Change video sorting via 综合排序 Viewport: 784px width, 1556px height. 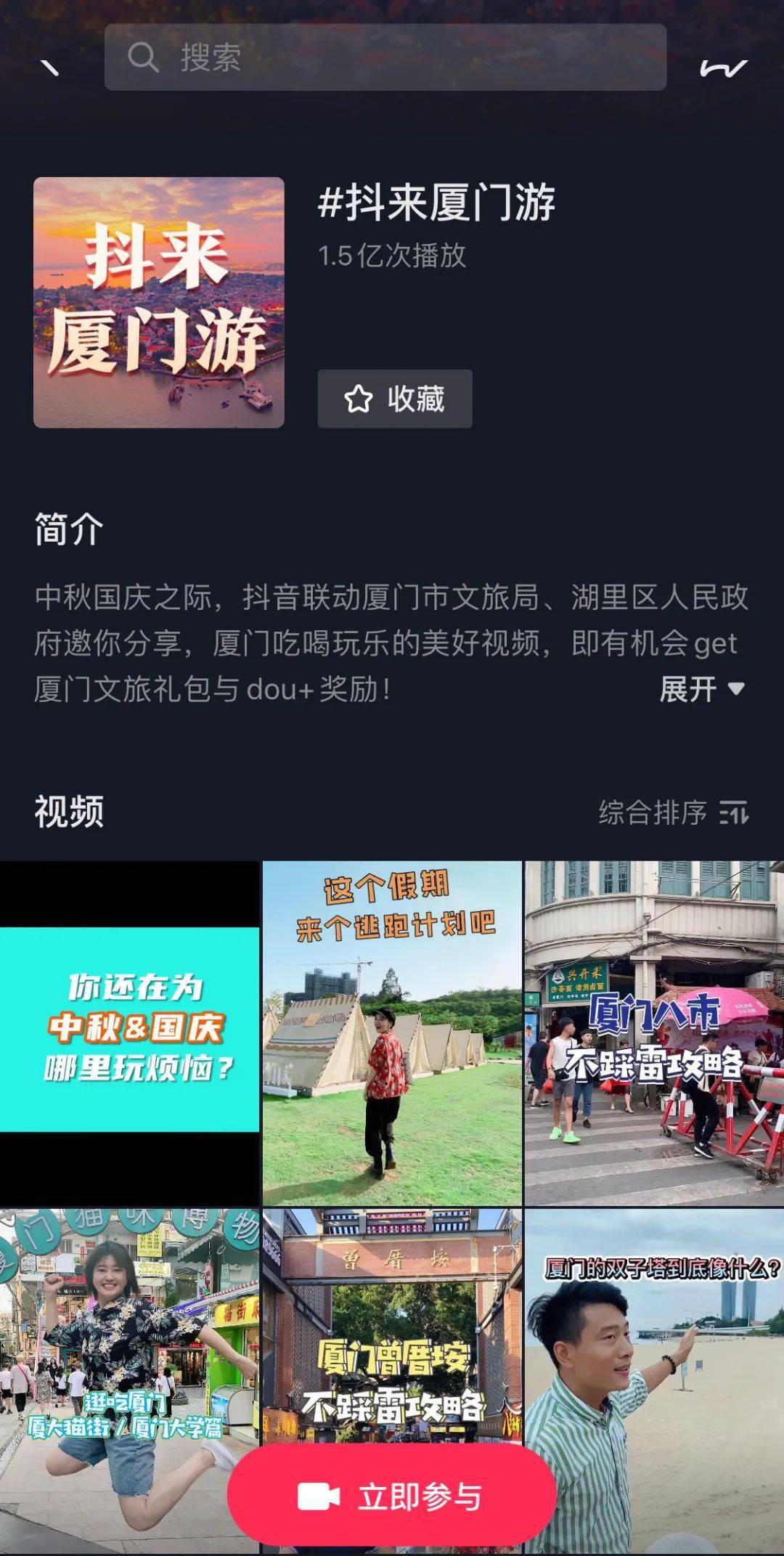[672, 812]
